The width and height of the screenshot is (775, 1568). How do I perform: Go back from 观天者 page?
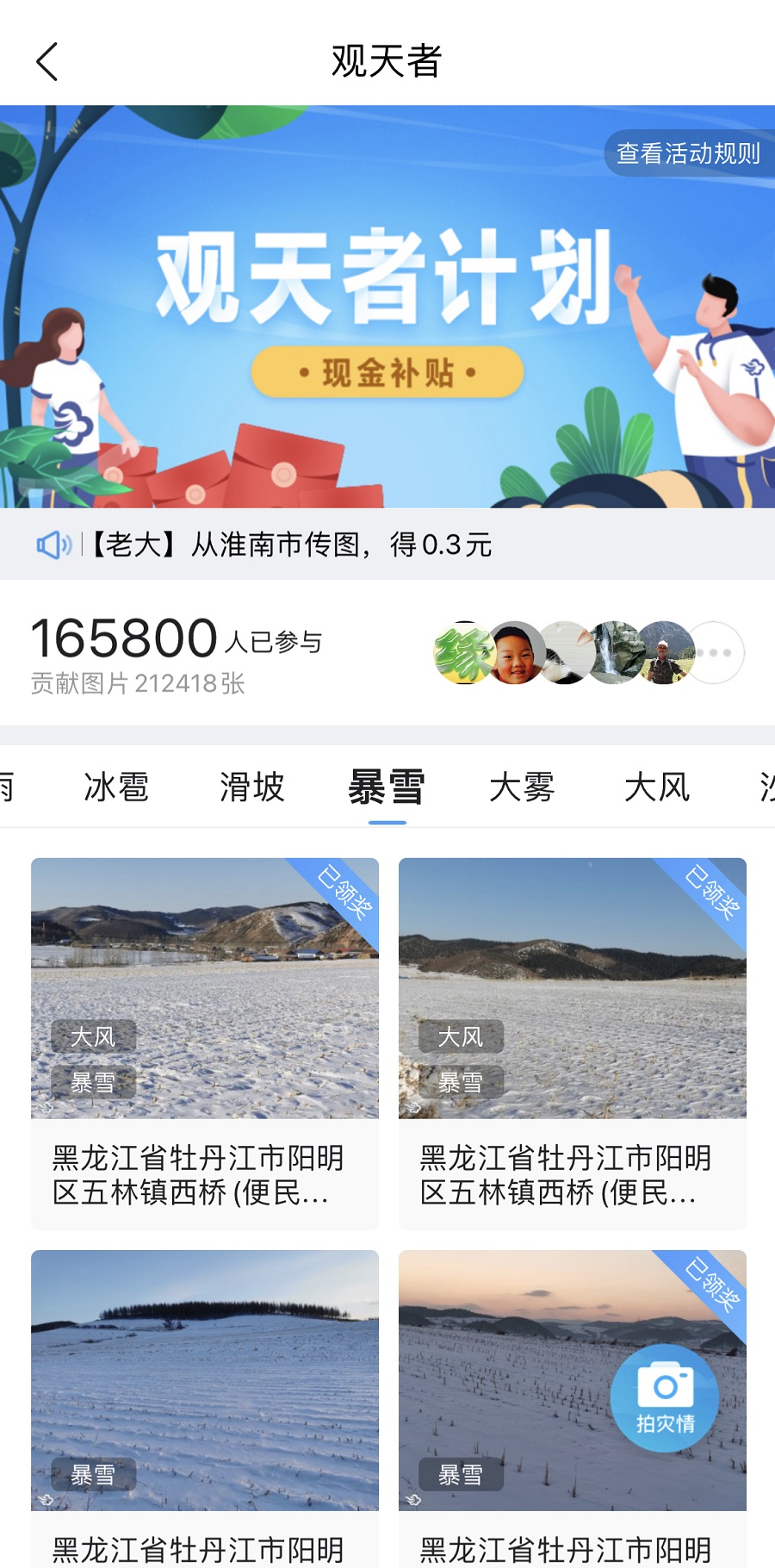[47, 62]
